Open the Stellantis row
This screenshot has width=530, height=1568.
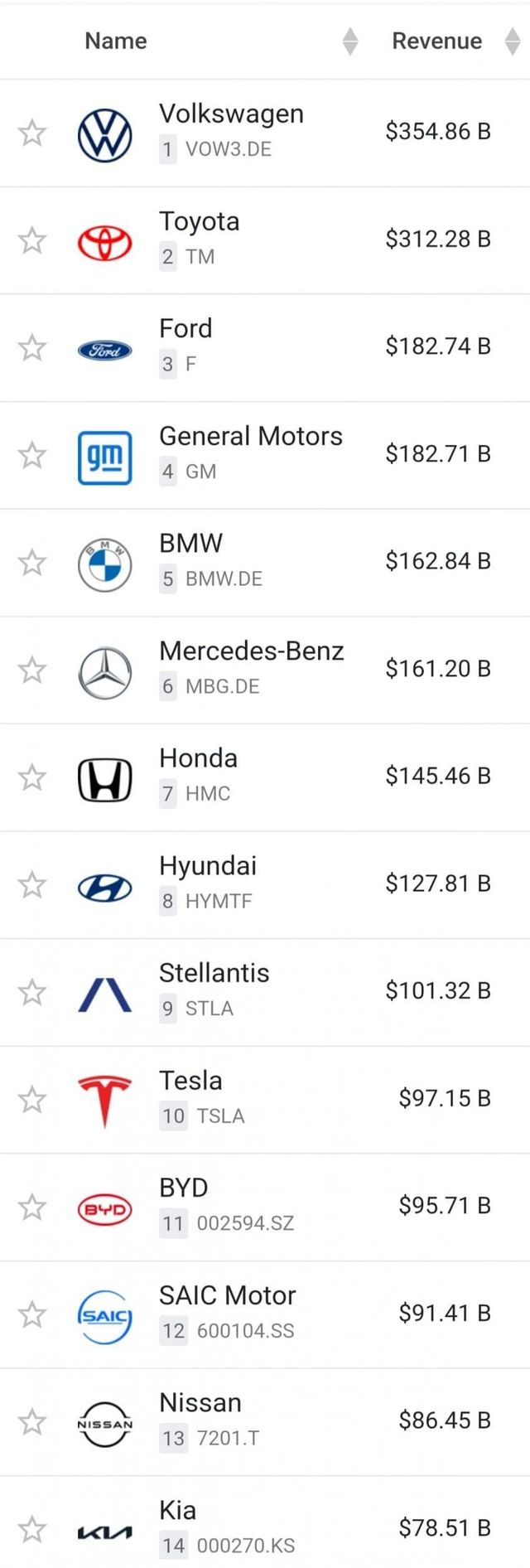tap(214, 973)
